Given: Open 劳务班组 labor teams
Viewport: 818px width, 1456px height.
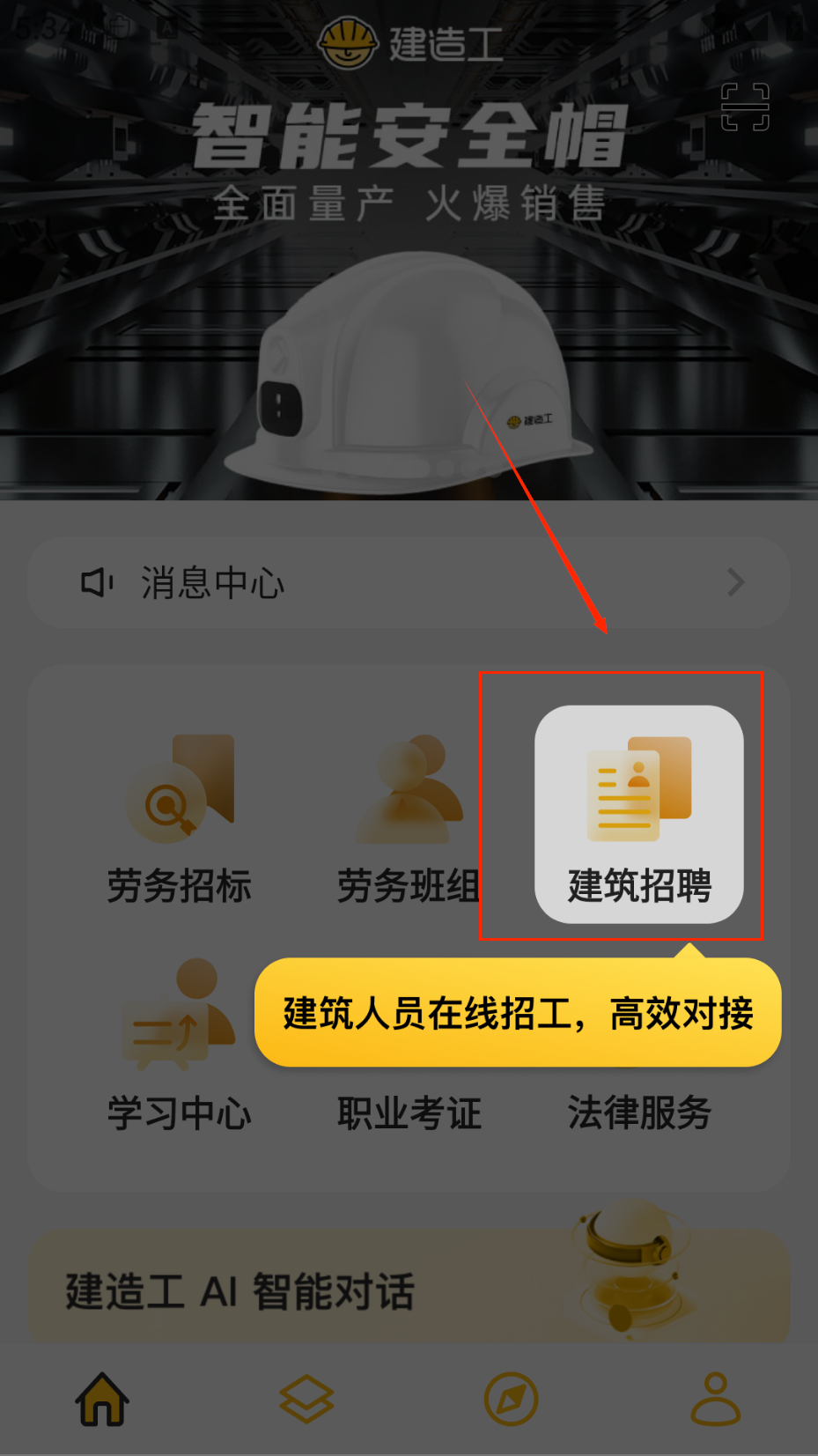Looking at the screenshot, I should [409, 819].
